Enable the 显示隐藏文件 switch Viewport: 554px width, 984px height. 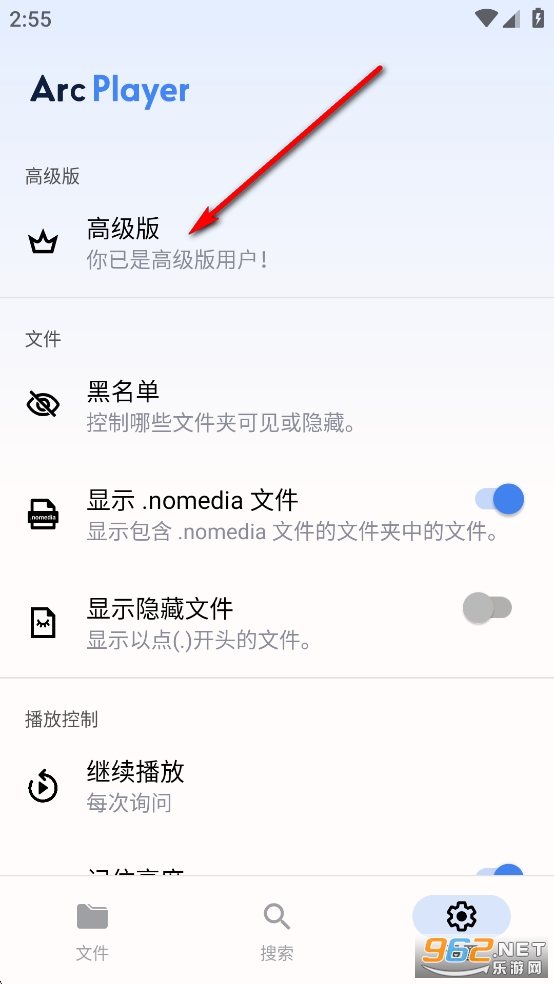(x=487, y=607)
